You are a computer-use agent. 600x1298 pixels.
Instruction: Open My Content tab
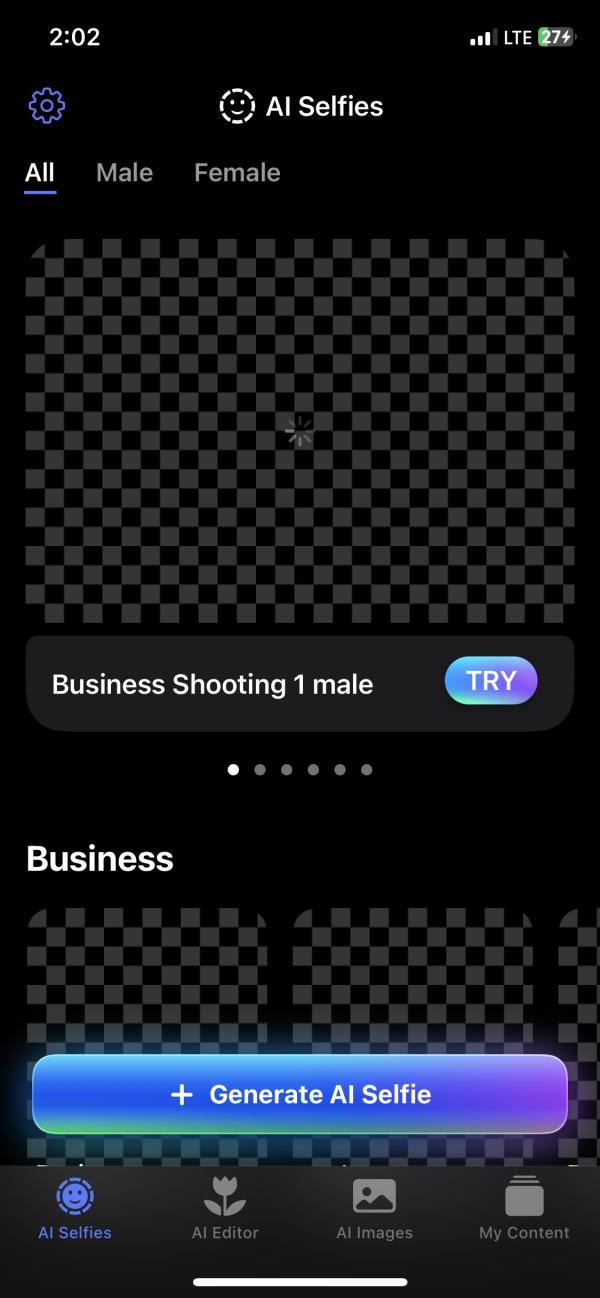pyautogui.click(x=524, y=1208)
